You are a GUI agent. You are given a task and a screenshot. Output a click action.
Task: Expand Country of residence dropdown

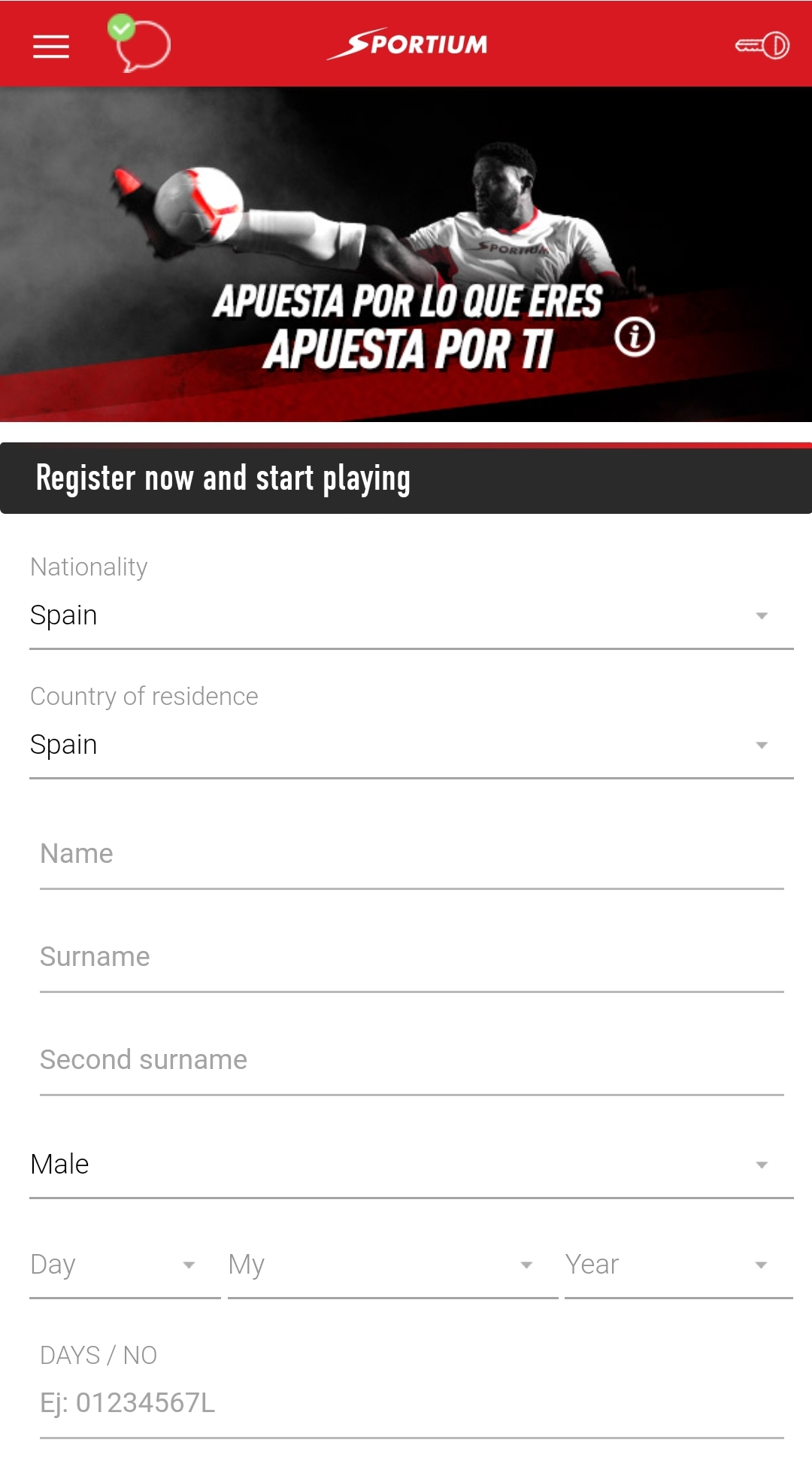pos(411,745)
